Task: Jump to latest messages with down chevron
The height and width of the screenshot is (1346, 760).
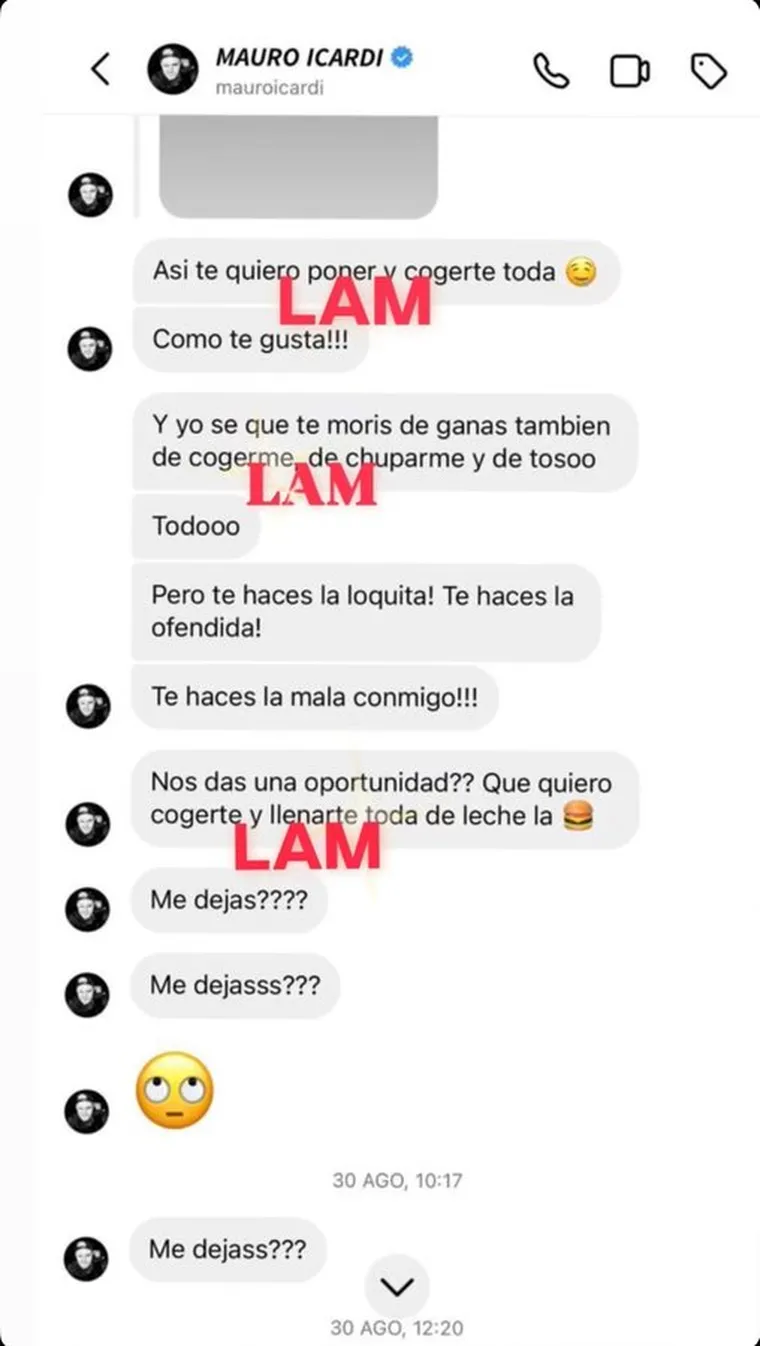Action: coord(397,1286)
